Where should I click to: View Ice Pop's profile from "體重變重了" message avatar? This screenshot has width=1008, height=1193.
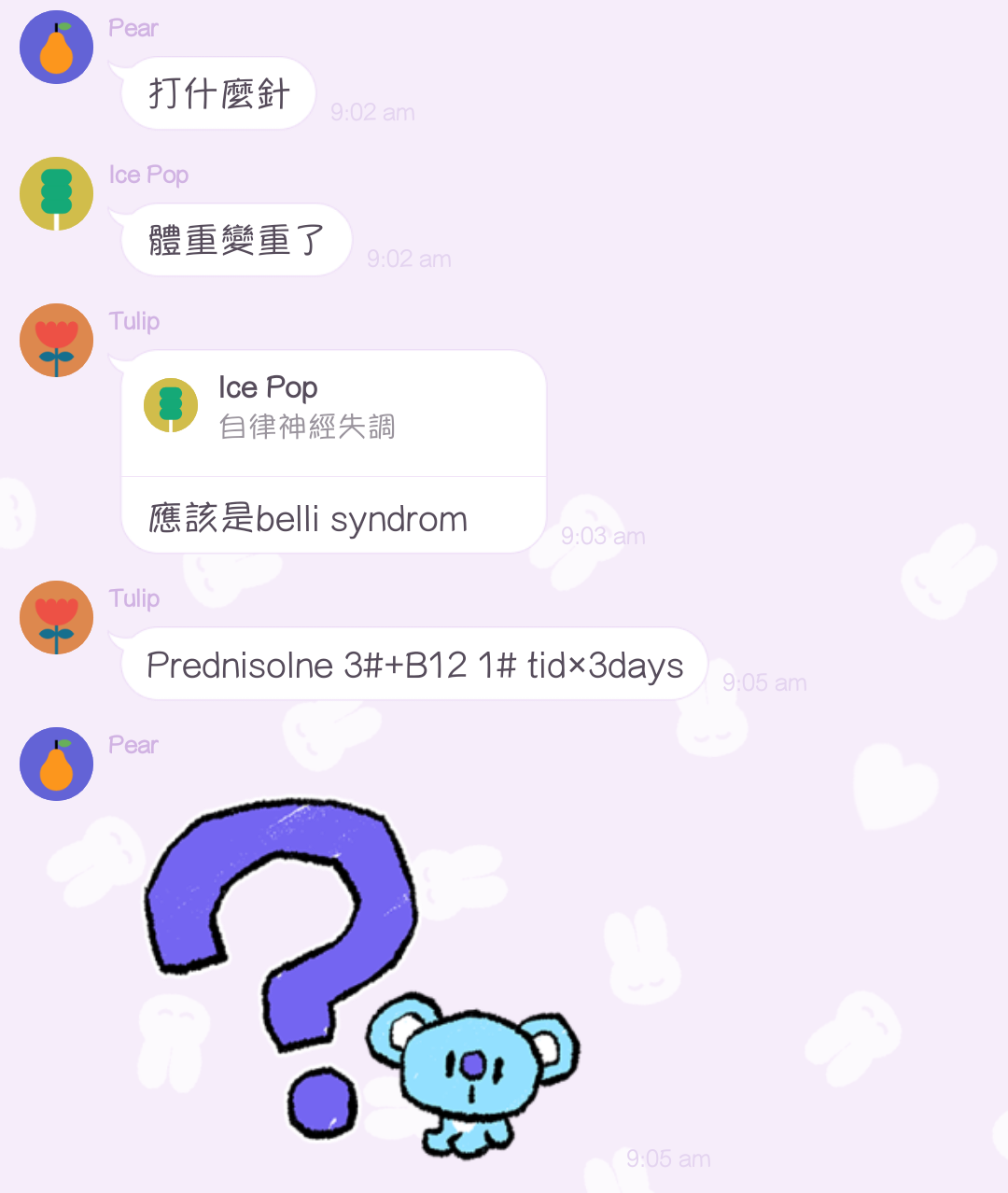[56, 194]
